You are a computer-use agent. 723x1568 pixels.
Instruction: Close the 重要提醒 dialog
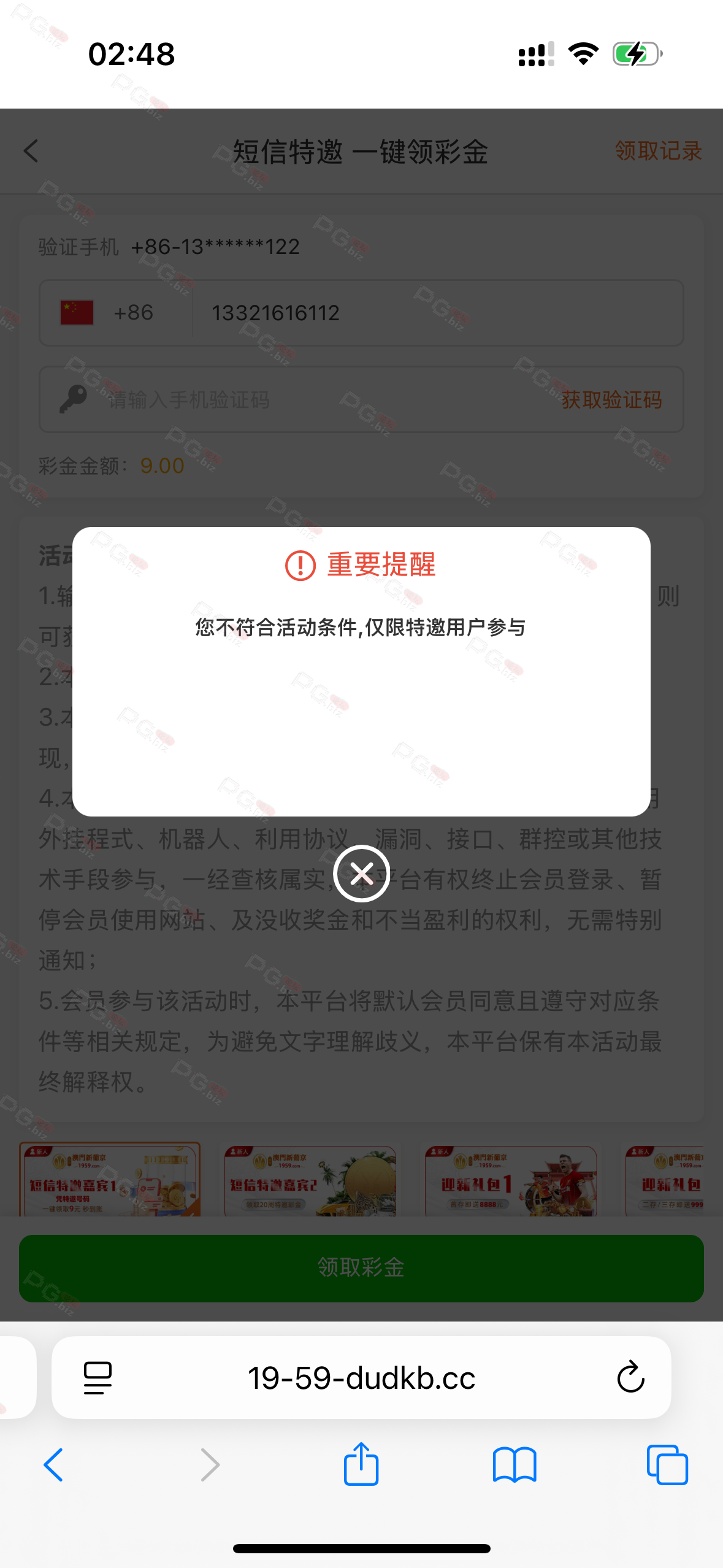click(x=361, y=873)
